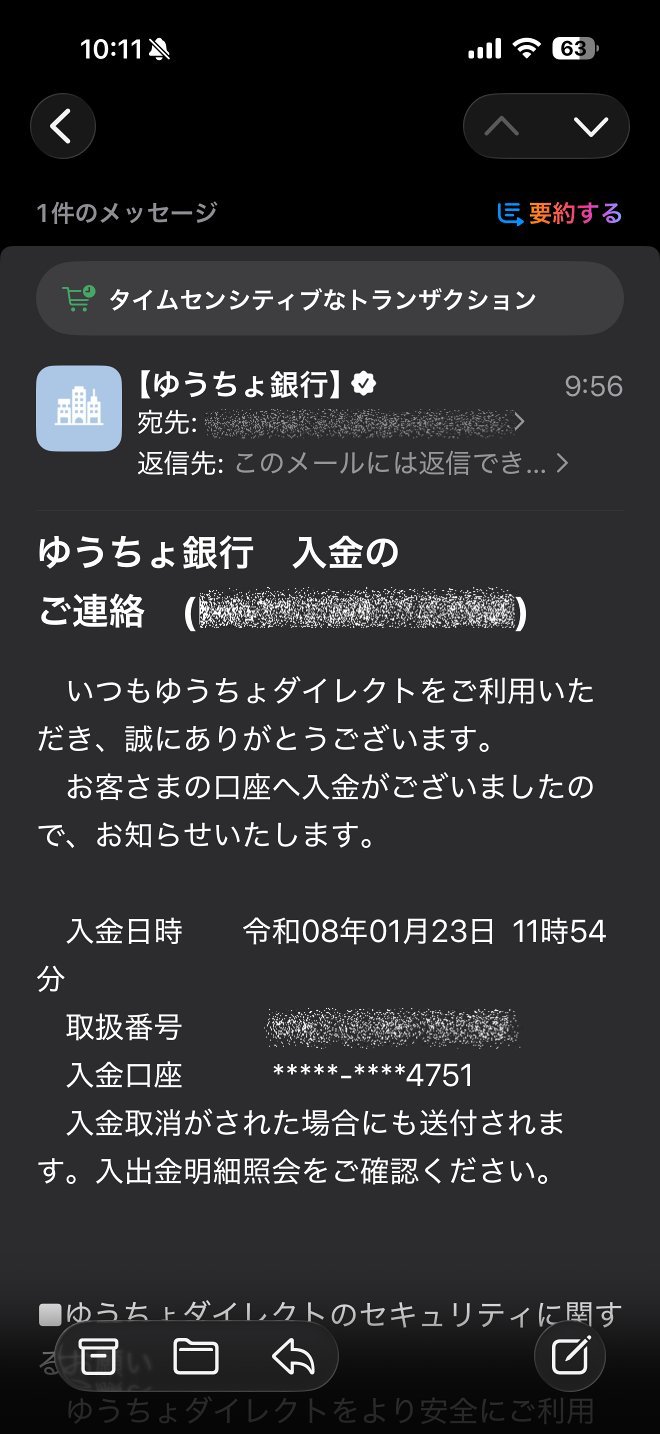
Task: Archive this email
Action: tap(99, 1355)
